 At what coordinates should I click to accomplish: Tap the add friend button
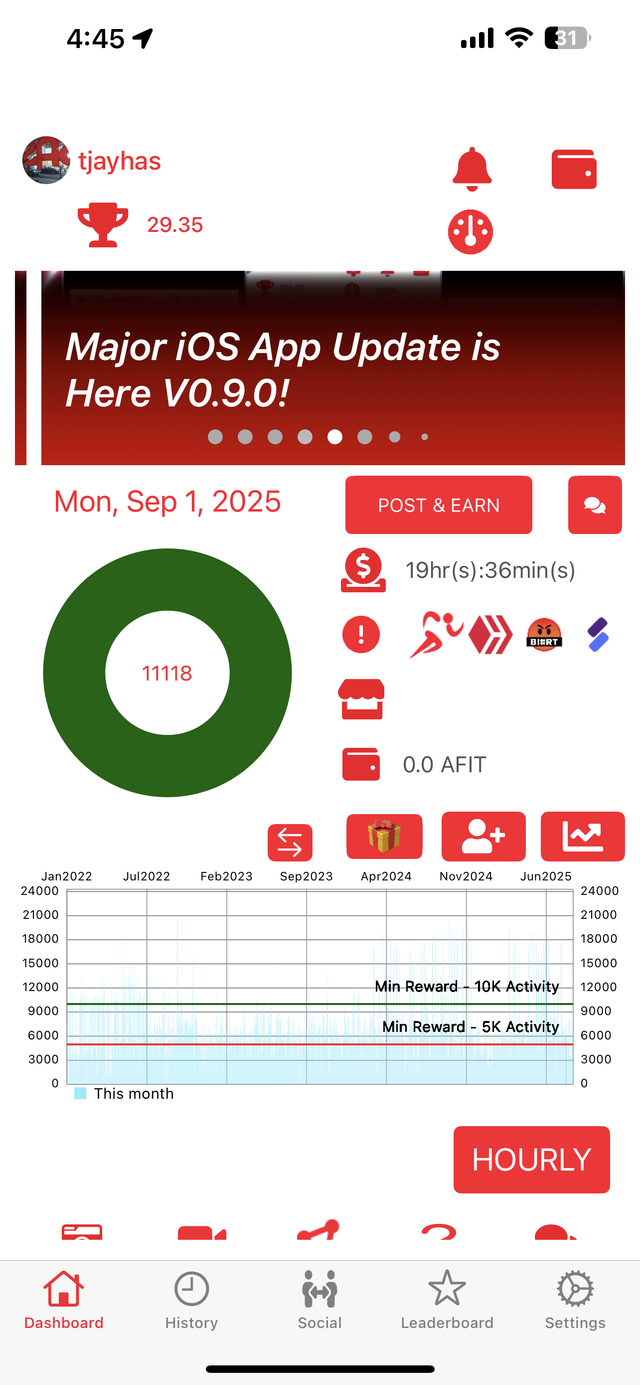click(483, 837)
